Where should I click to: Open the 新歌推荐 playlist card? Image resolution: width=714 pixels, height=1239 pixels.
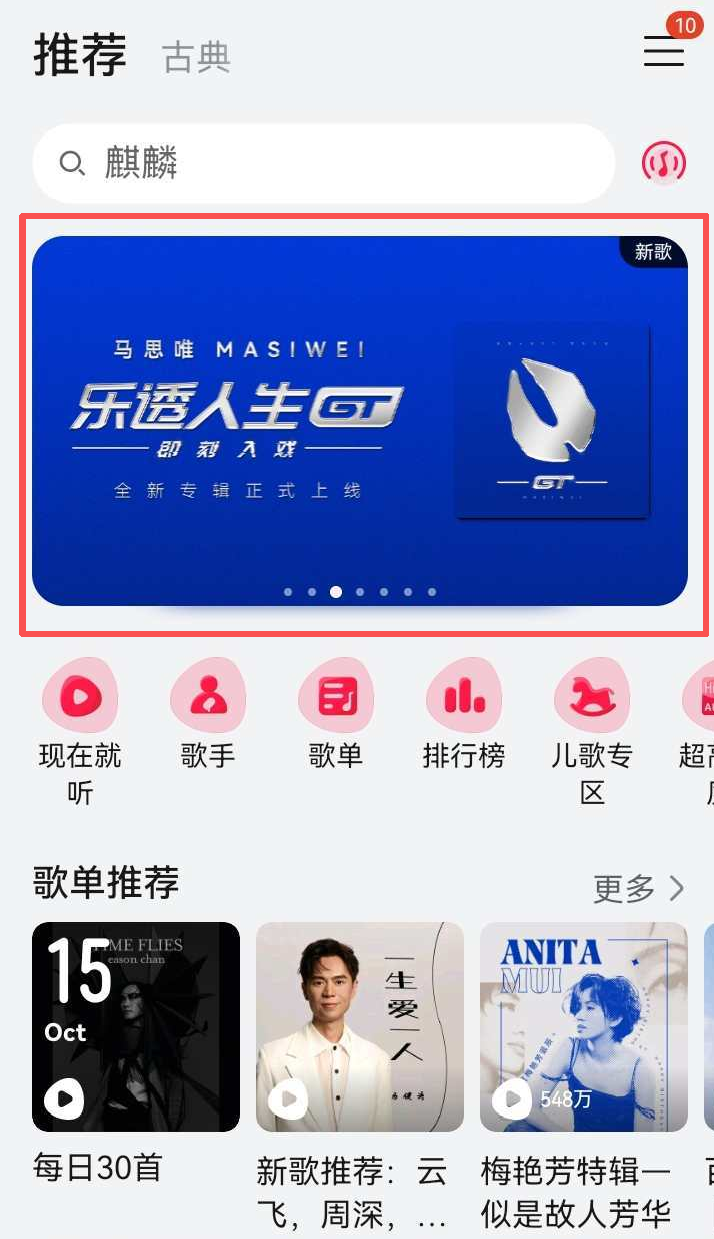(x=360, y=1026)
